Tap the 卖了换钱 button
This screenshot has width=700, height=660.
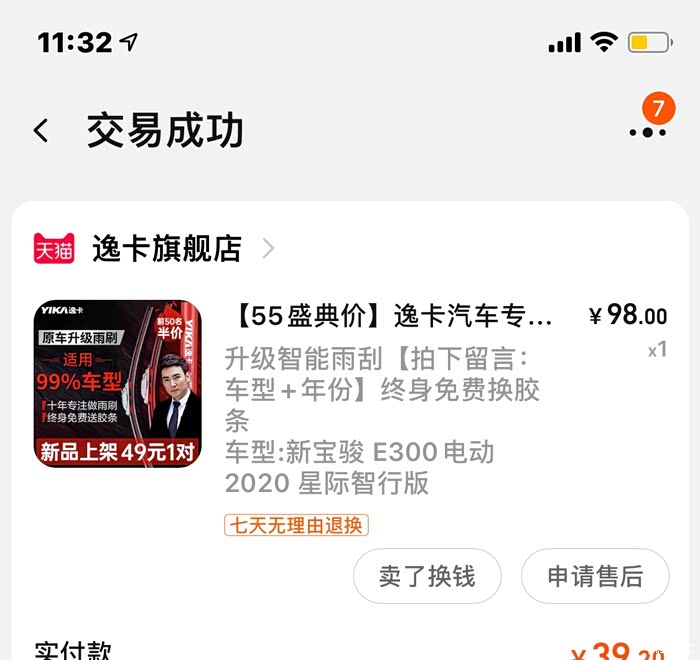click(x=427, y=576)
